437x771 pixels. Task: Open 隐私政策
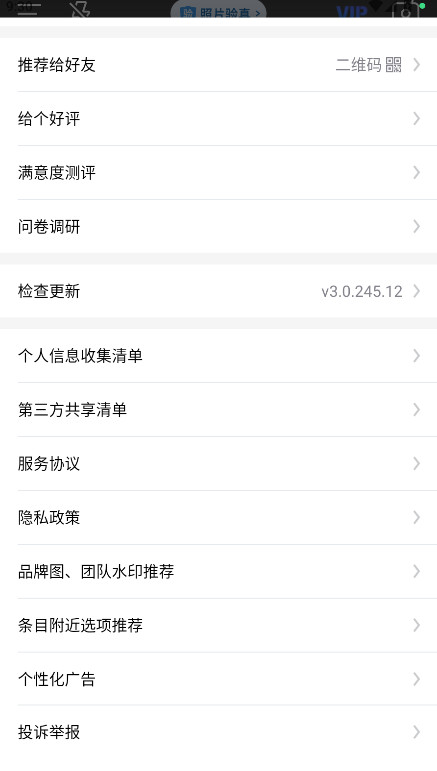tap(218, 517)
